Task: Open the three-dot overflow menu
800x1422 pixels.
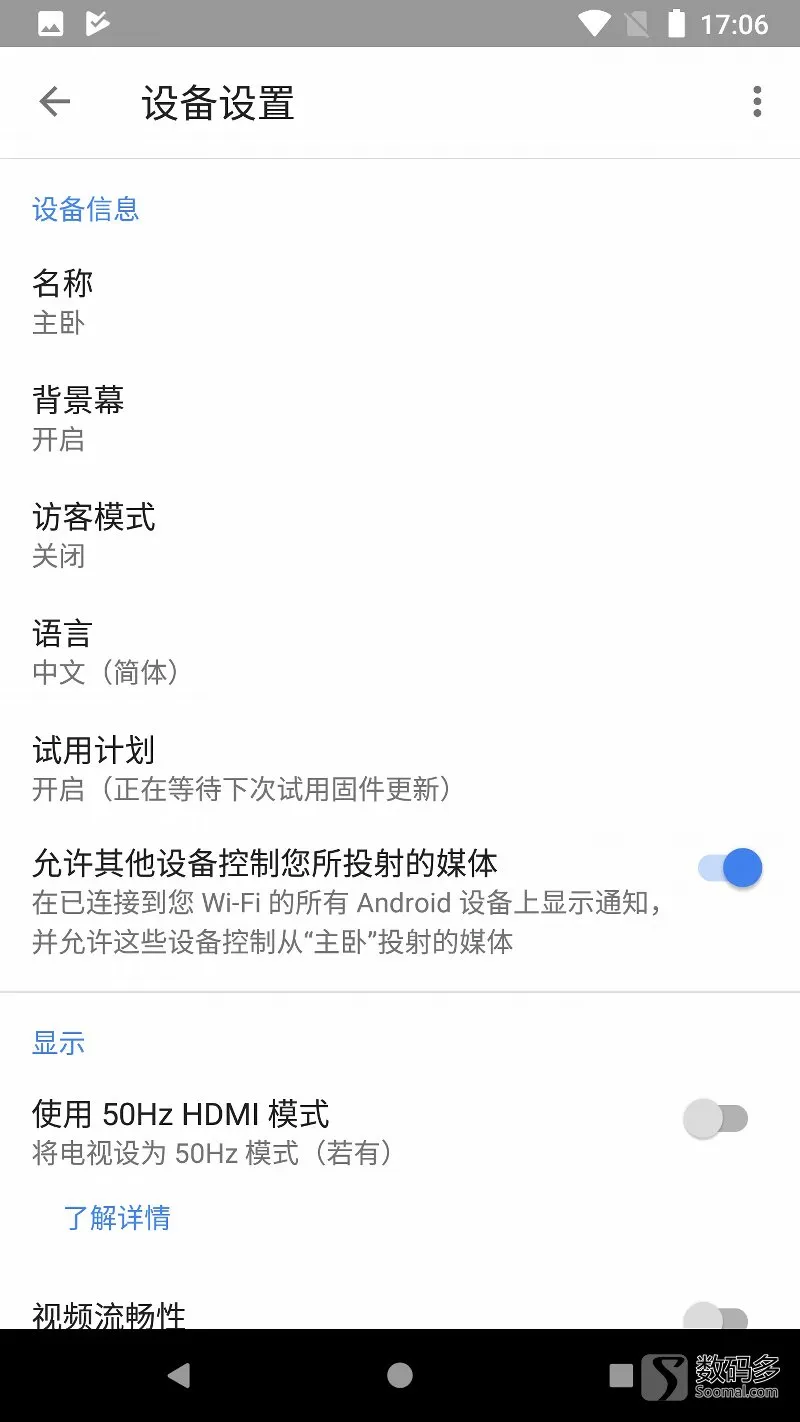Action: (757, 102)
